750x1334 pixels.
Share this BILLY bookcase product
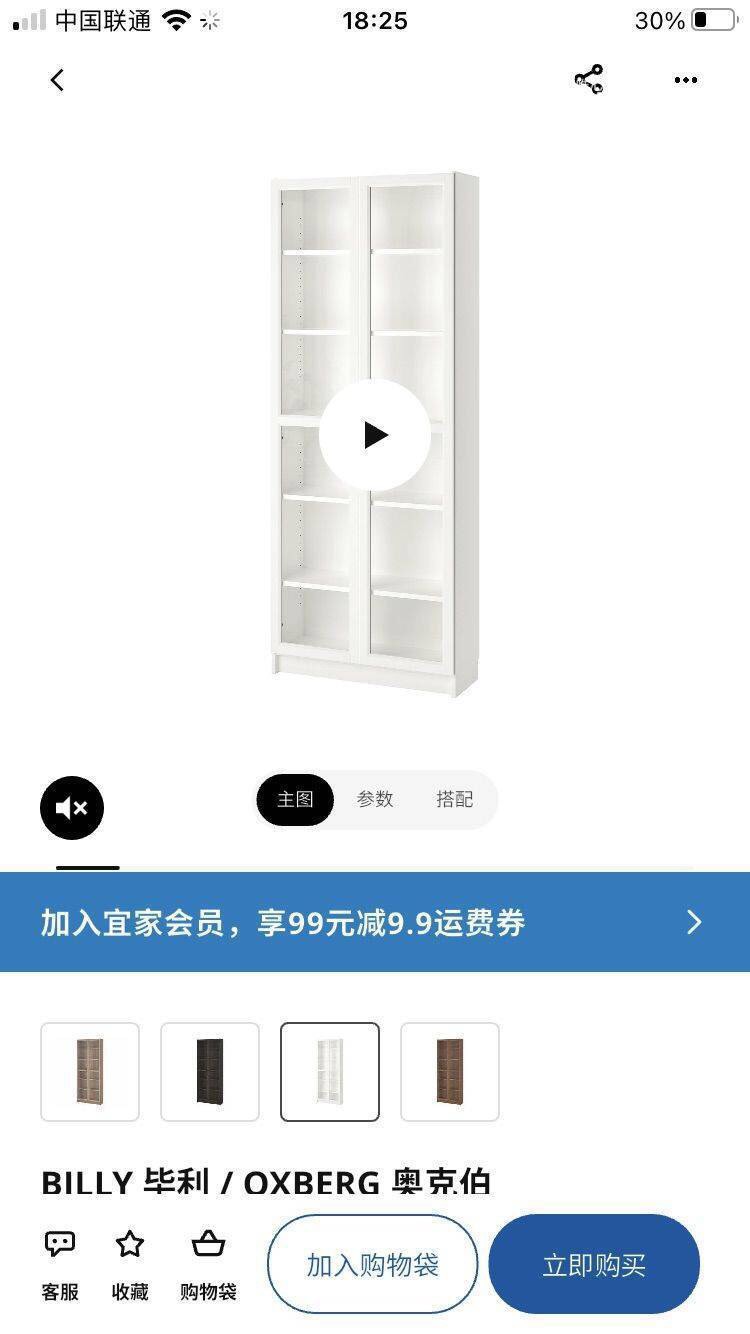click(x=589, y=80)
